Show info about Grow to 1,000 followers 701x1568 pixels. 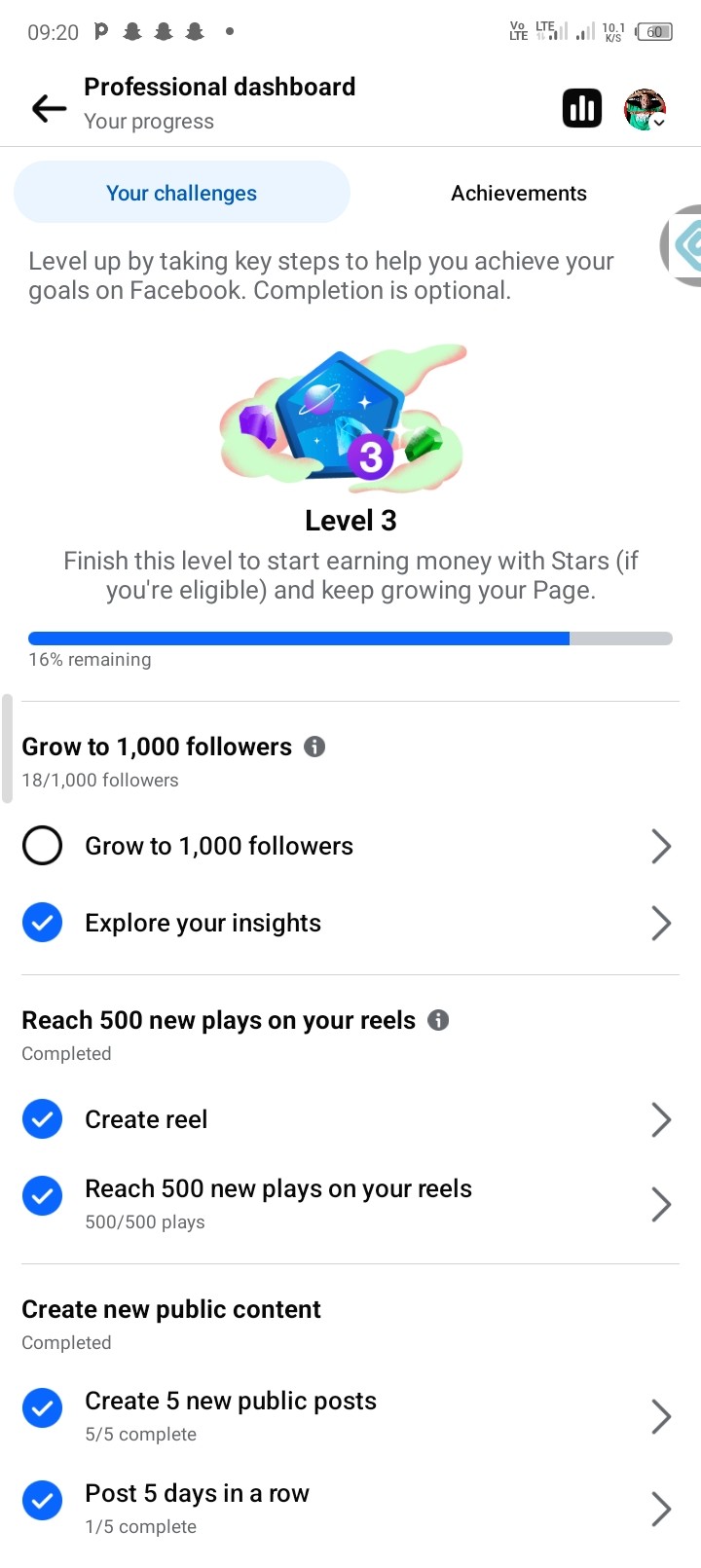(314, 747)
